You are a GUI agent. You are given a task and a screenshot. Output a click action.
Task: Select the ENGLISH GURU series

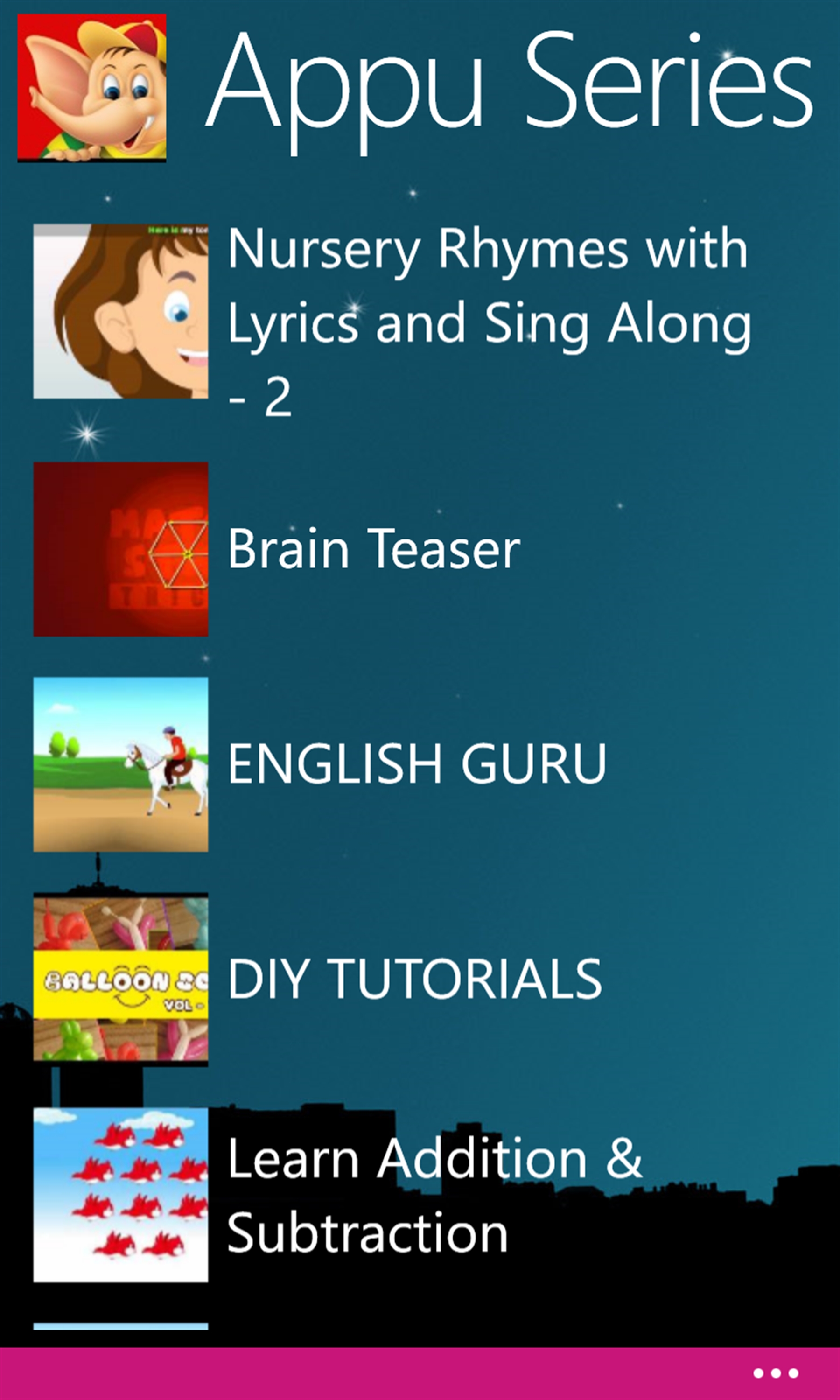pos(417,764)
